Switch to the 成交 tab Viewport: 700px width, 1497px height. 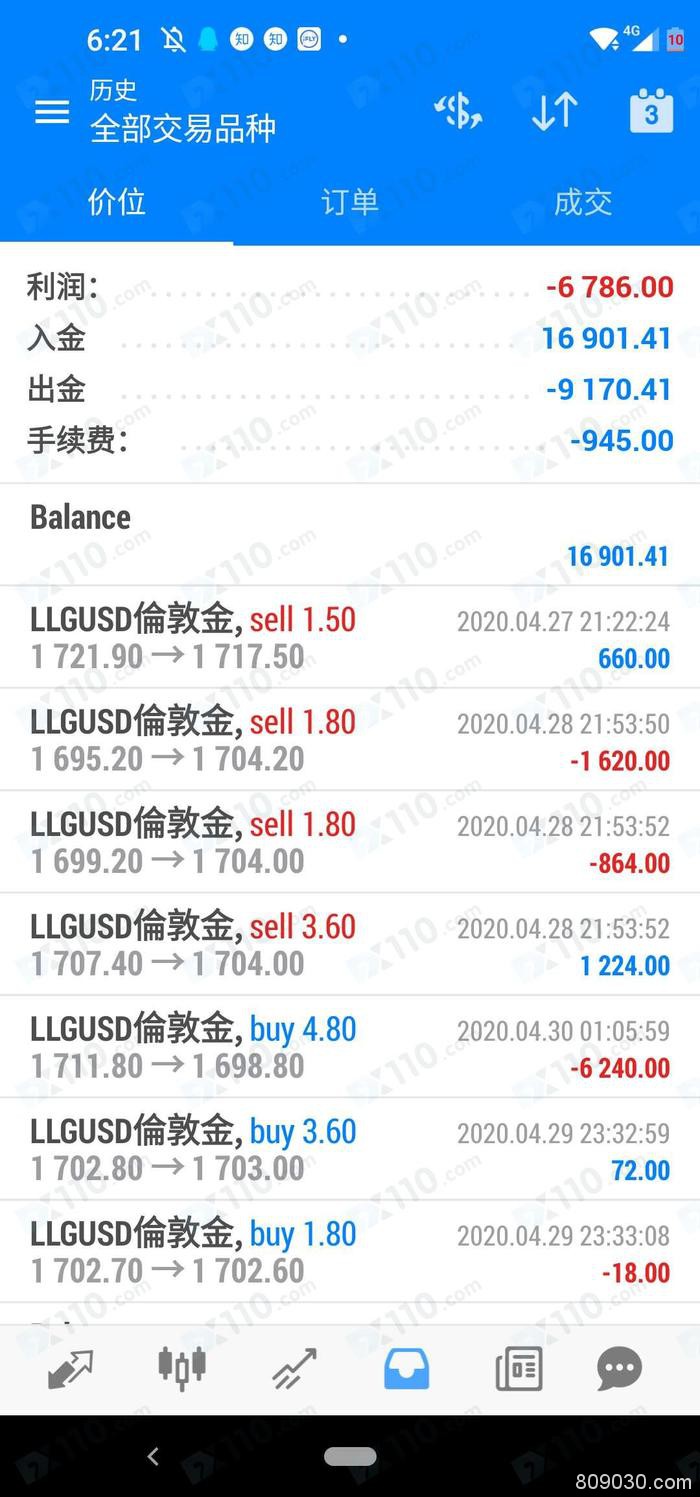[583, 203]
